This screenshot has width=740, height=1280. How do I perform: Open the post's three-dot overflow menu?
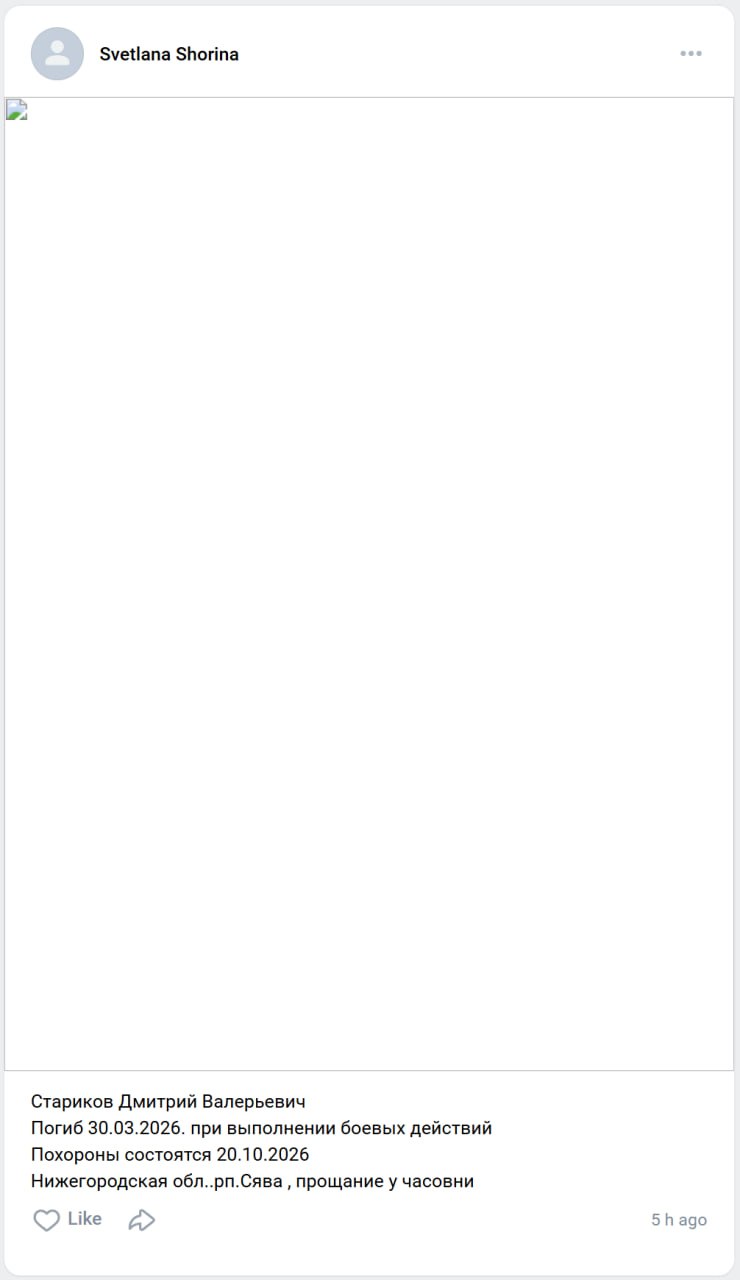click(x=691, y=54)
